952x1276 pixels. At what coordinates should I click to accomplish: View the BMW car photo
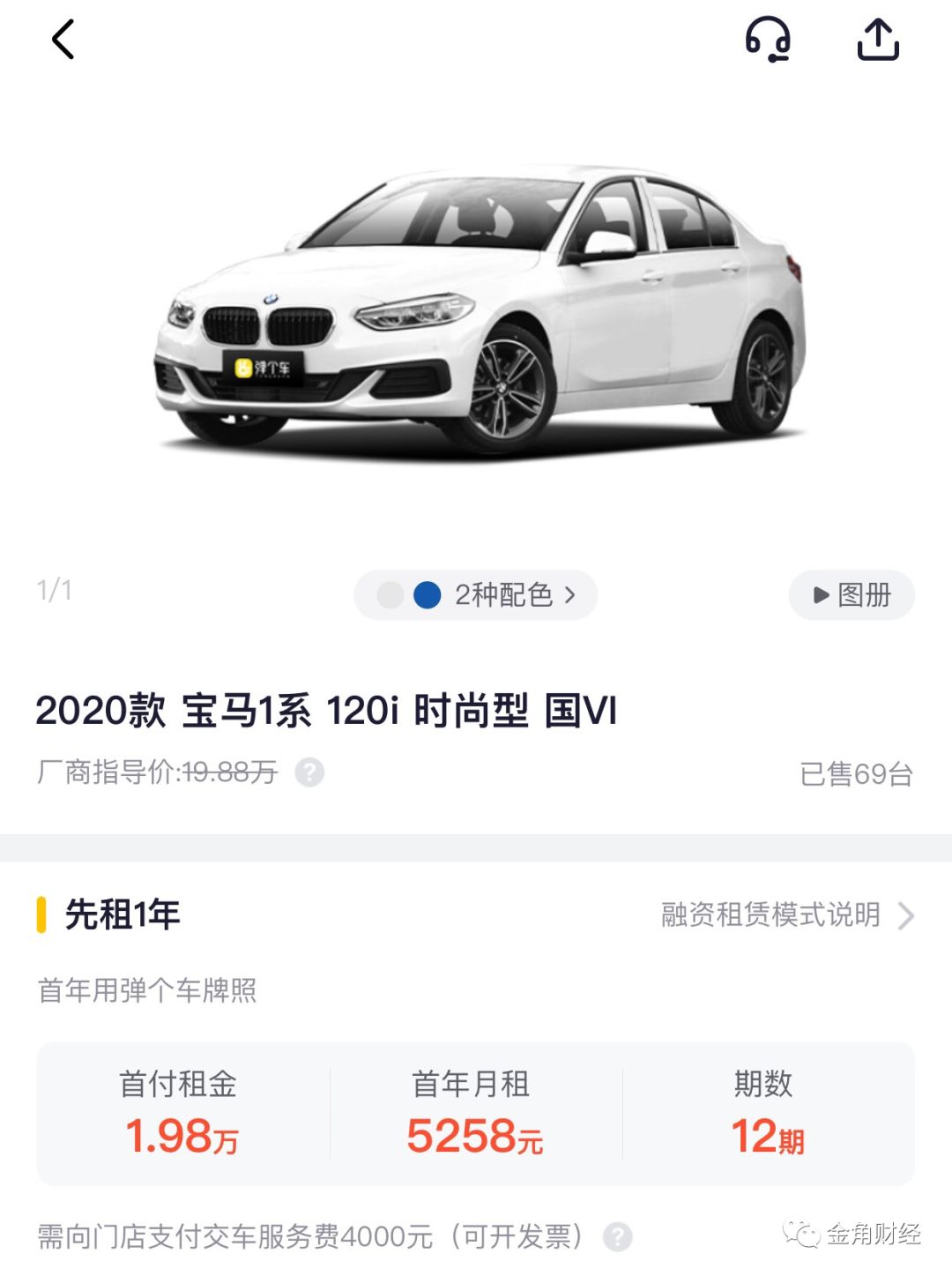(480, 309)
